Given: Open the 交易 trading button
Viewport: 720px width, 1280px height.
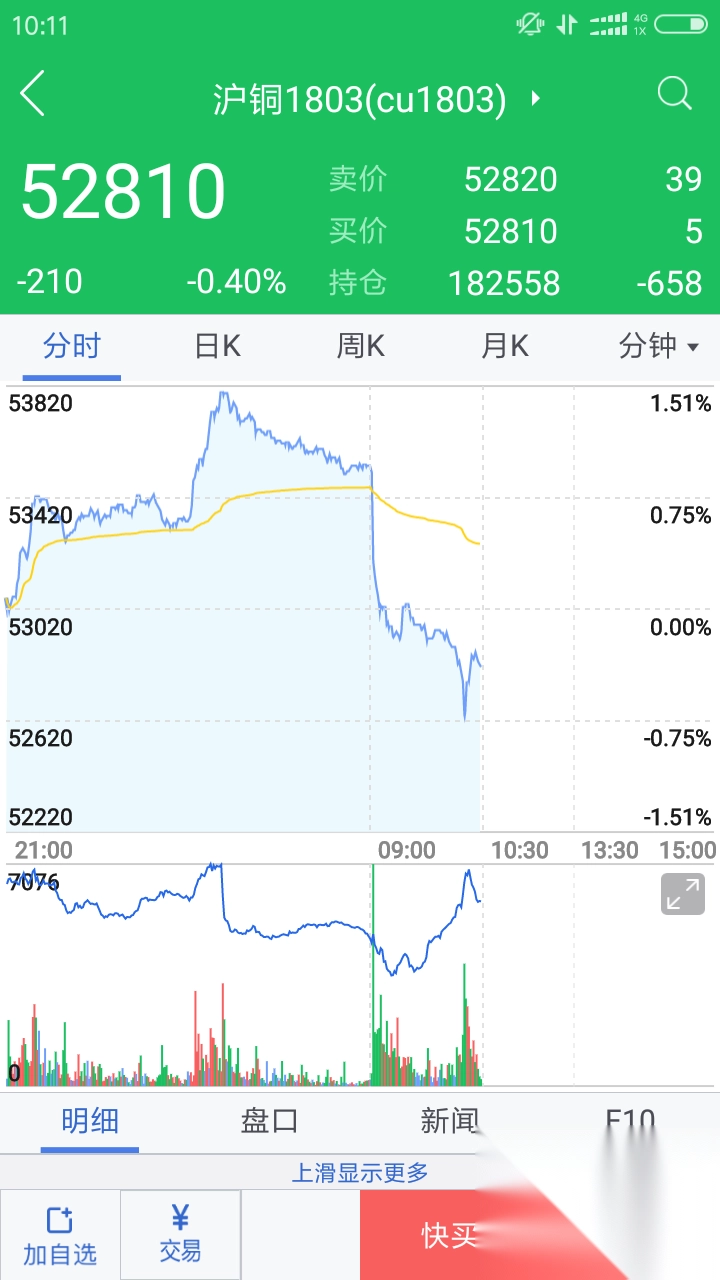Looking at the screenshot, I should pos(180,1236).
